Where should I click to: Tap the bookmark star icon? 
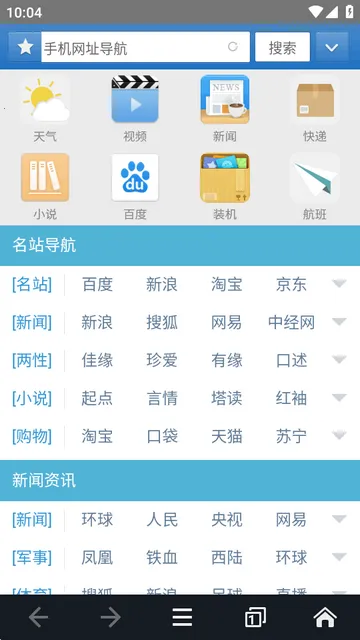25,47
